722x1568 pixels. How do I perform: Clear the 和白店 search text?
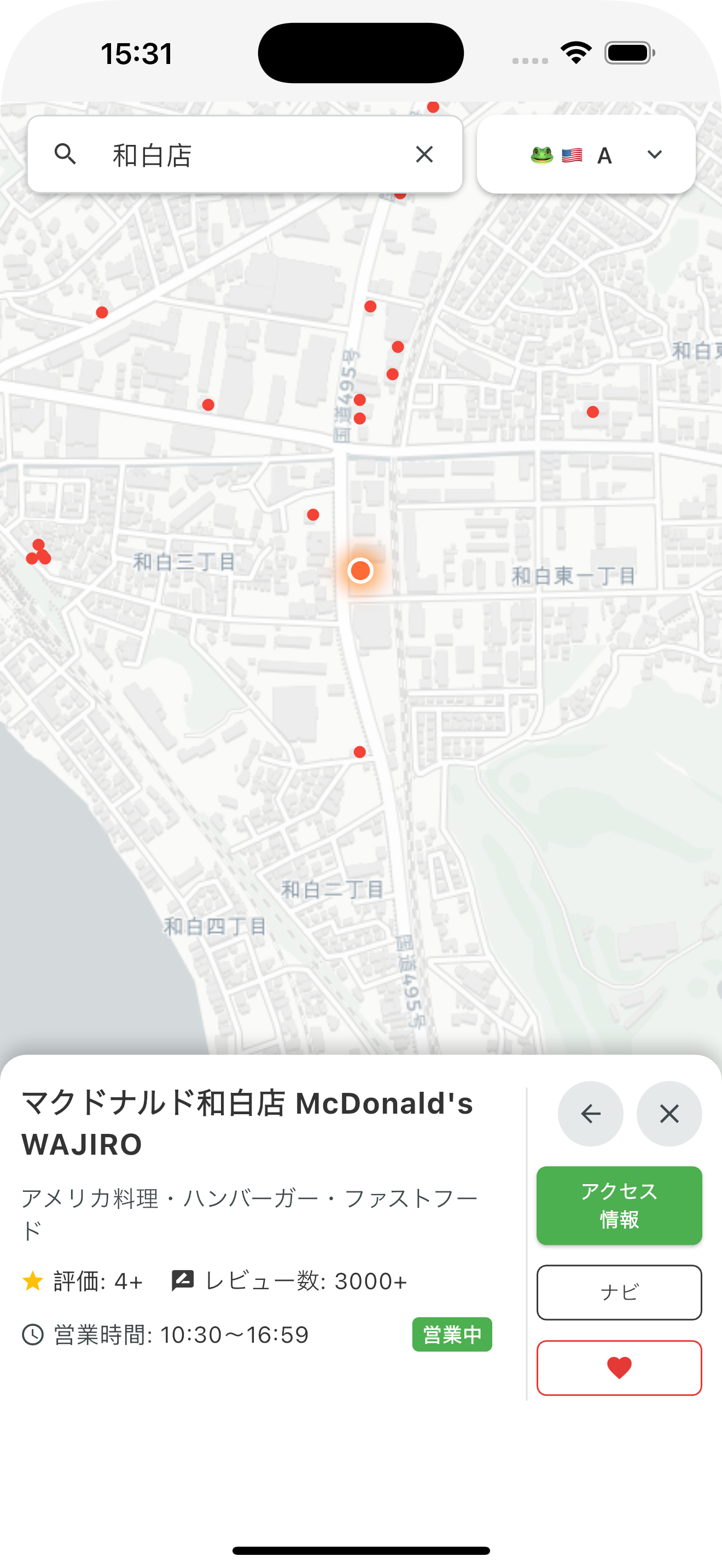424,155
